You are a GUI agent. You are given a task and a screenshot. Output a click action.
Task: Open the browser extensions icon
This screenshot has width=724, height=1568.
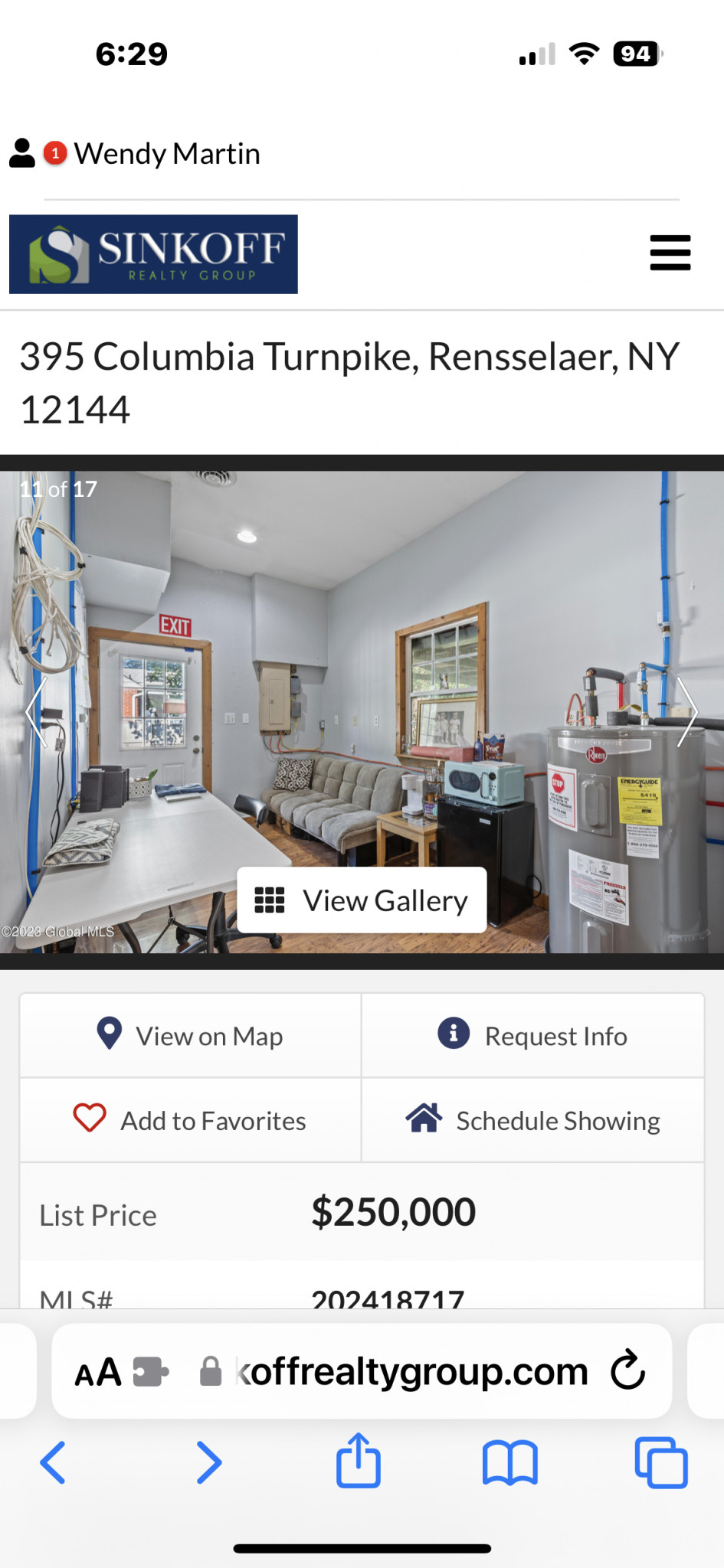[x=150, y=1371]
